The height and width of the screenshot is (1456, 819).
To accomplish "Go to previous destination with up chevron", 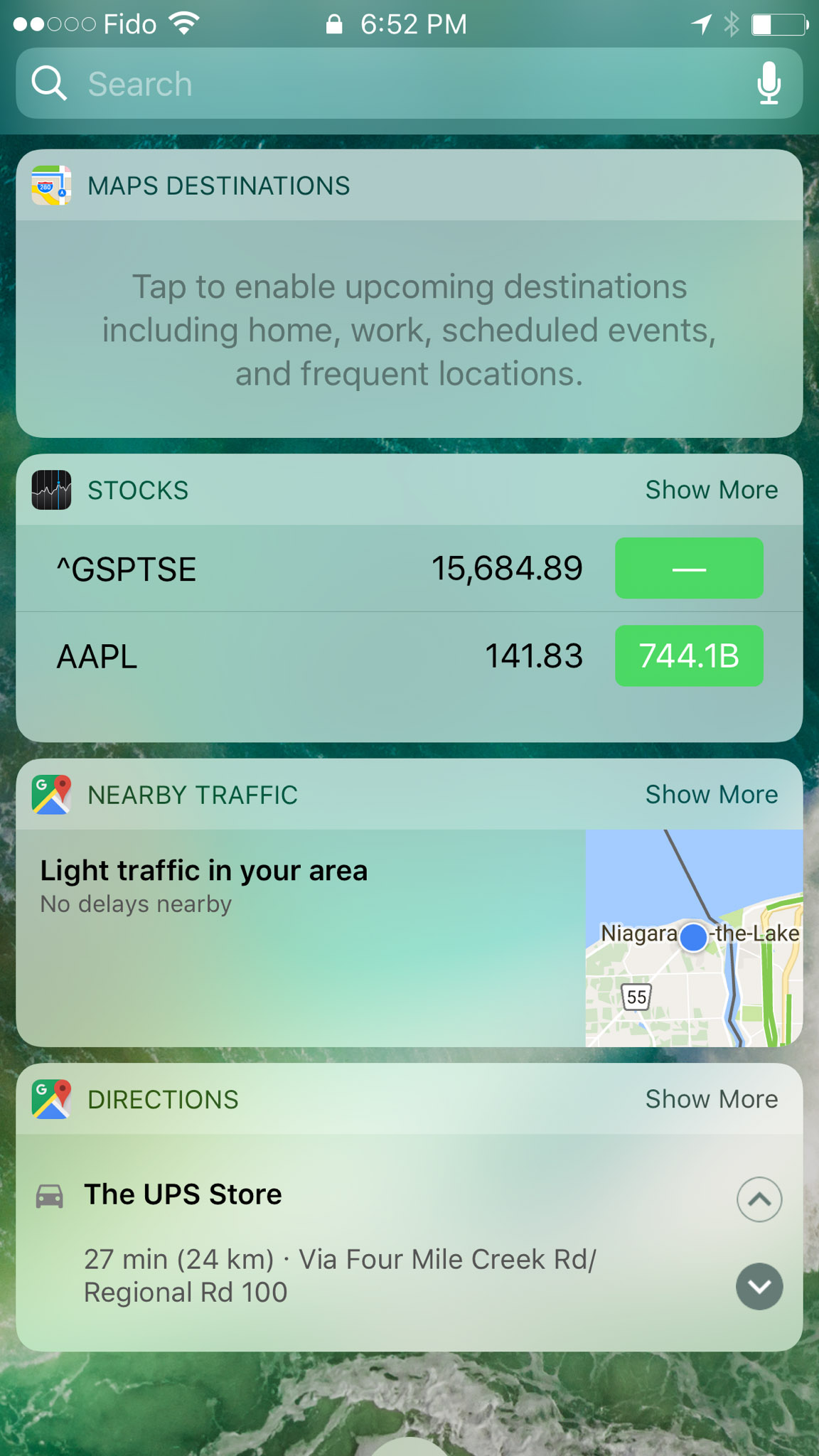I will 759,1199.
